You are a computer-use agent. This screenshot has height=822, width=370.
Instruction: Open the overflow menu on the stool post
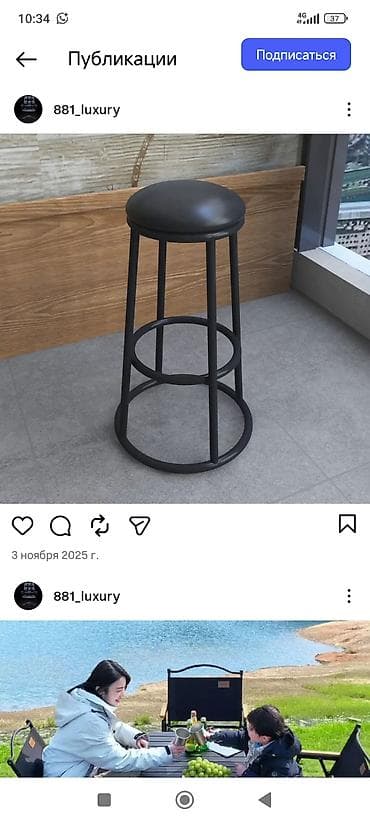coord(349,110)
